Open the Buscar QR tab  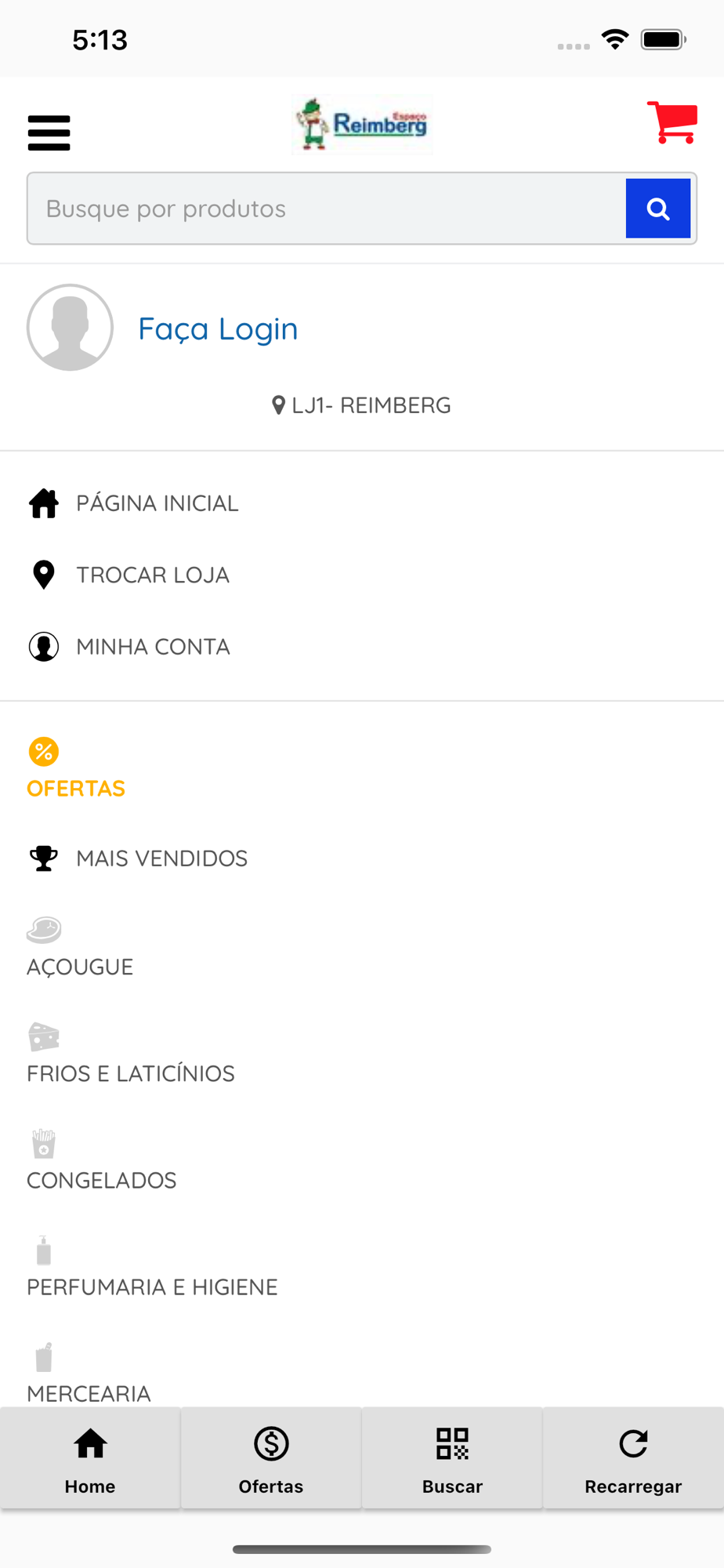[452, 1458]
